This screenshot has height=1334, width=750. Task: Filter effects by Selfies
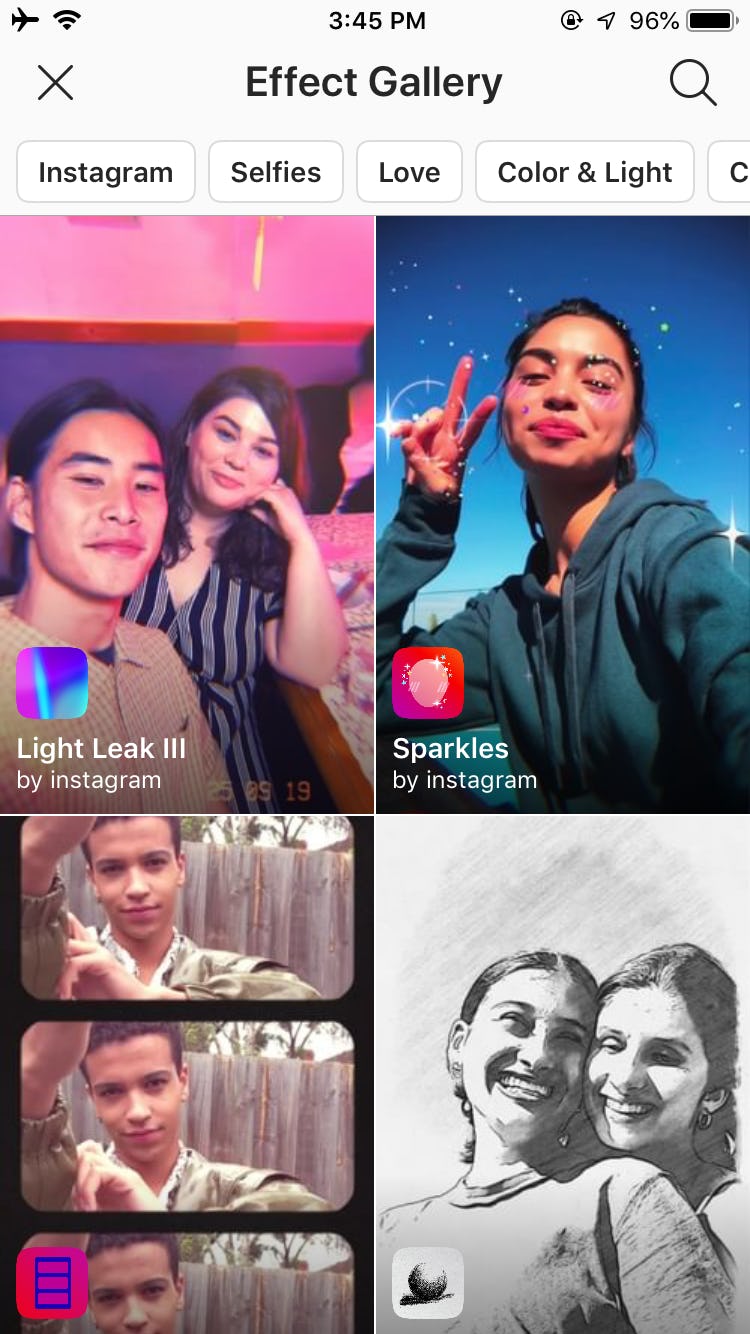(x=276, y=172)
